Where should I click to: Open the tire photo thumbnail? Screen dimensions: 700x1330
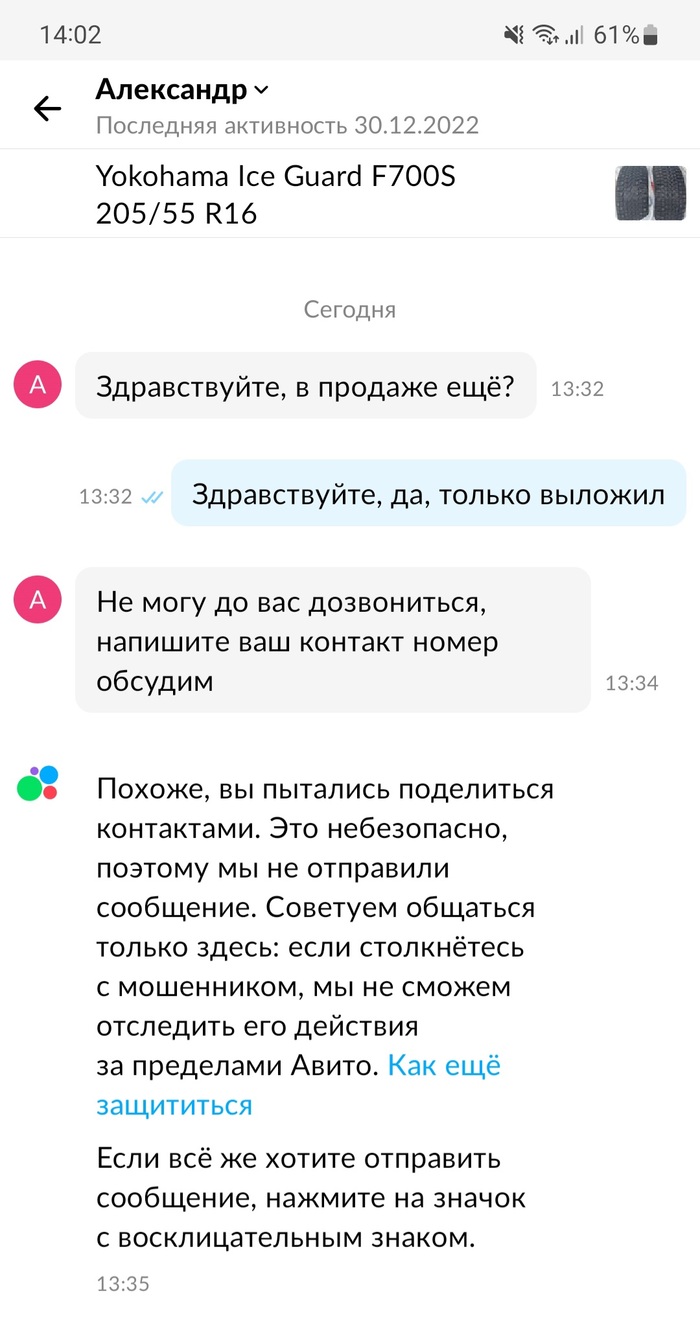coord(650,193)
